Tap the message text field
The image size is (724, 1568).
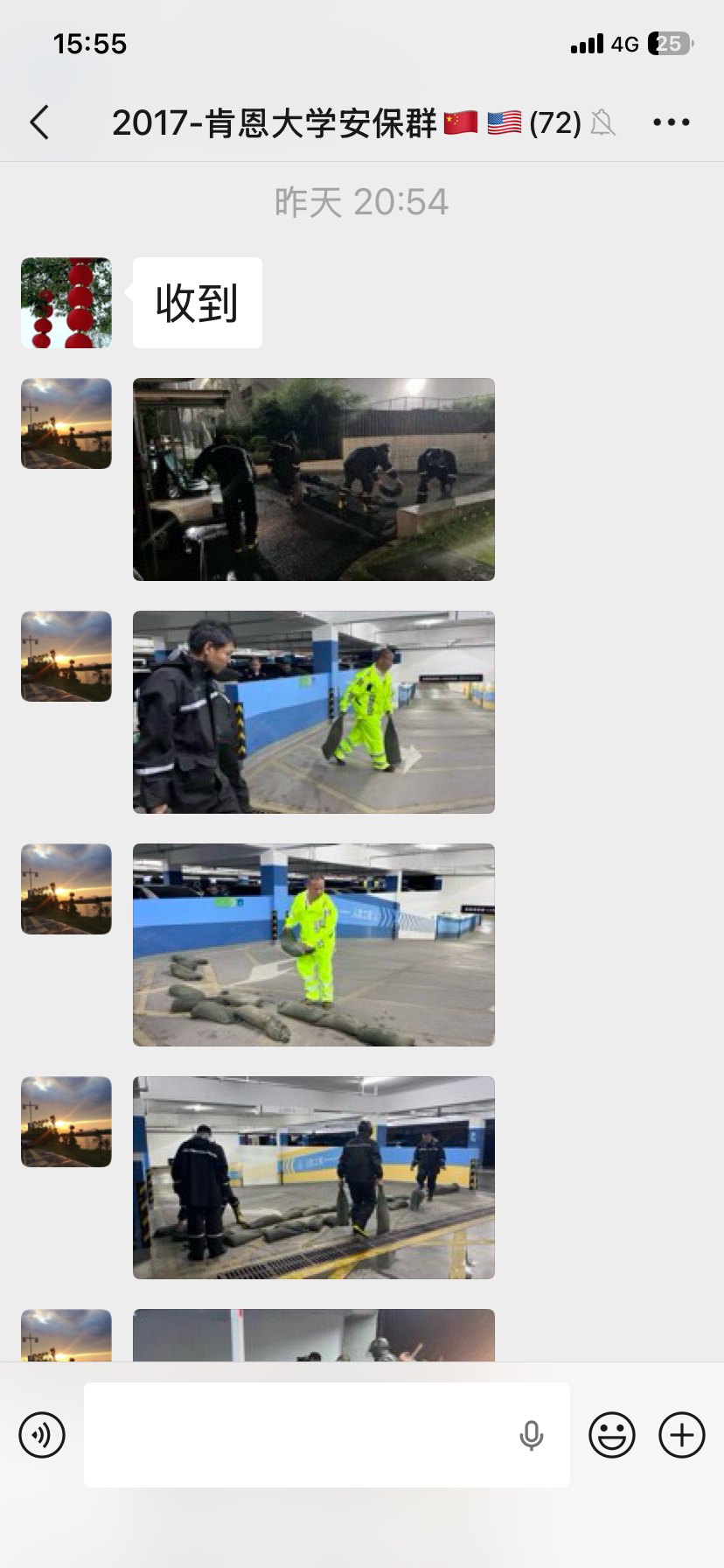[327, 1435]
